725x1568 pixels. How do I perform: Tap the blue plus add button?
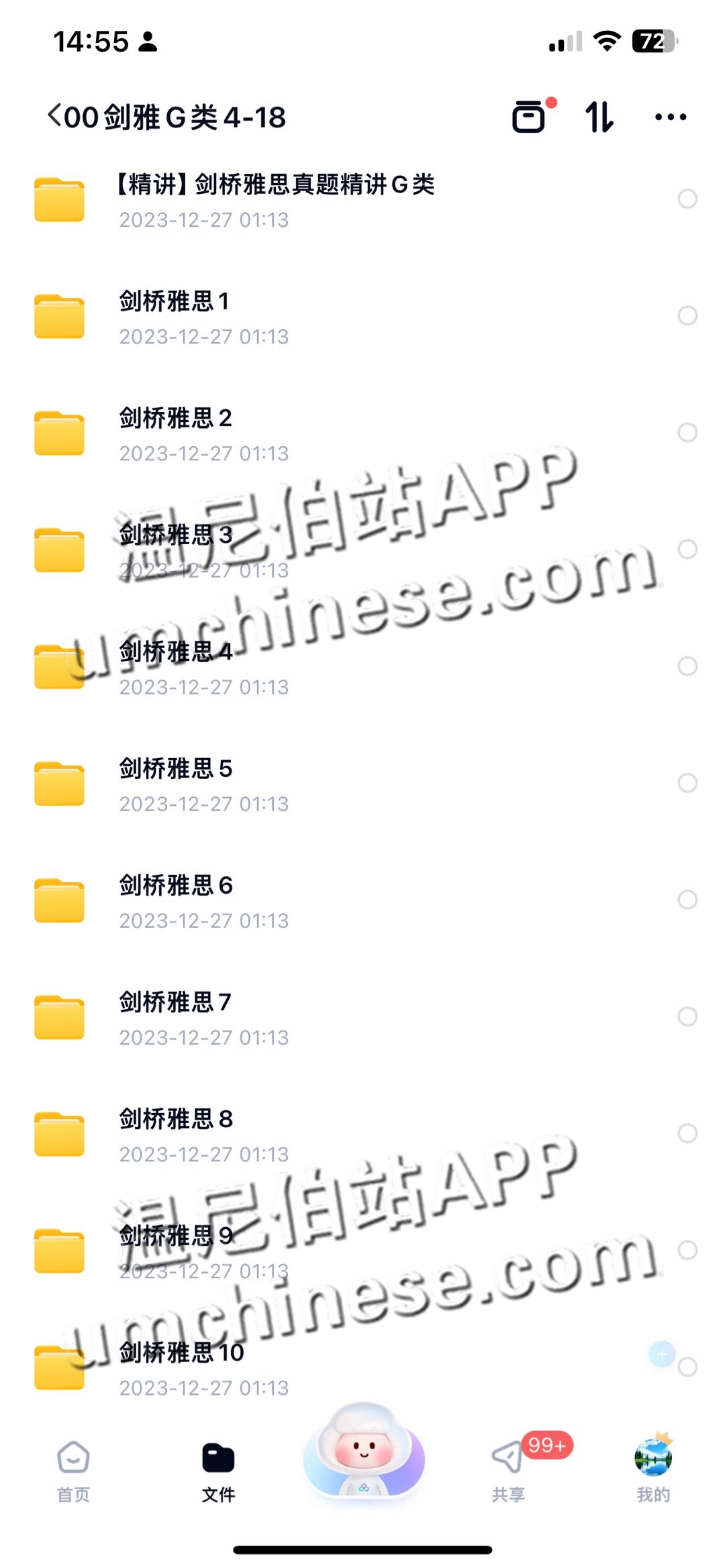click(x=662, y=1354)
